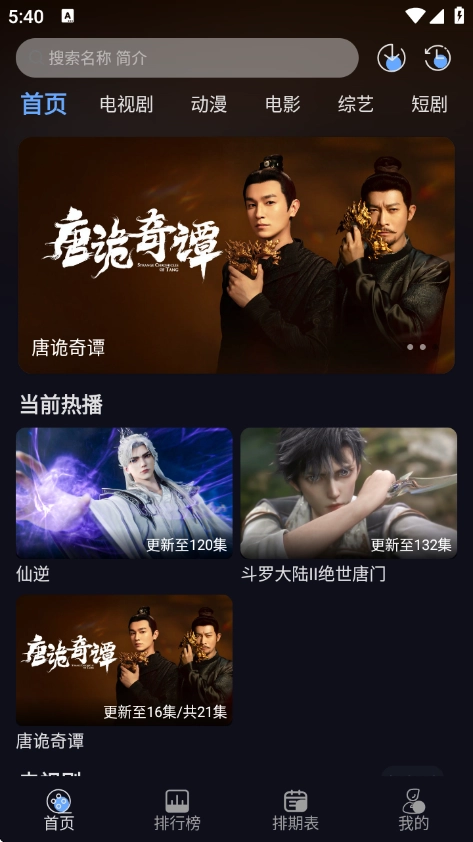This screenshot has height=842, width=473.
Task: Tap 首页 in the bottom navigation
Action: pyautogui.click(x=59, y=810)
